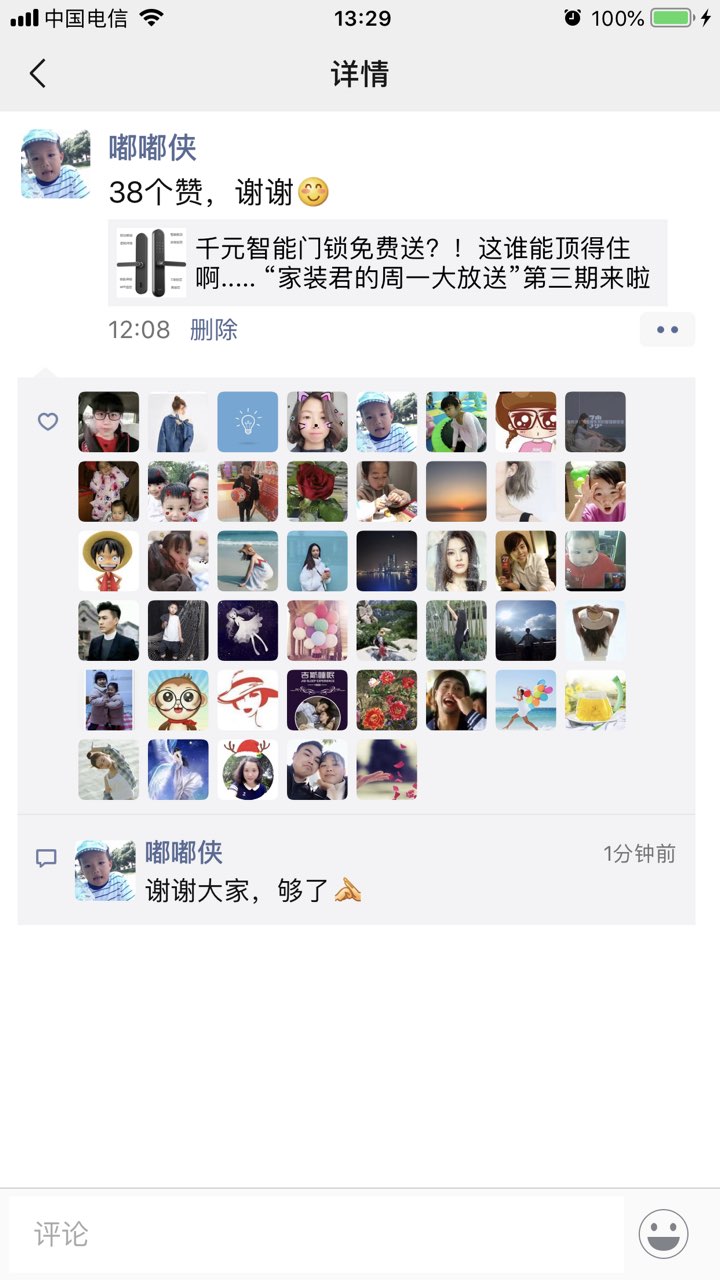
Task: Open the liker with reindeer antlers avatar
Action: click(x=247, y=769)
